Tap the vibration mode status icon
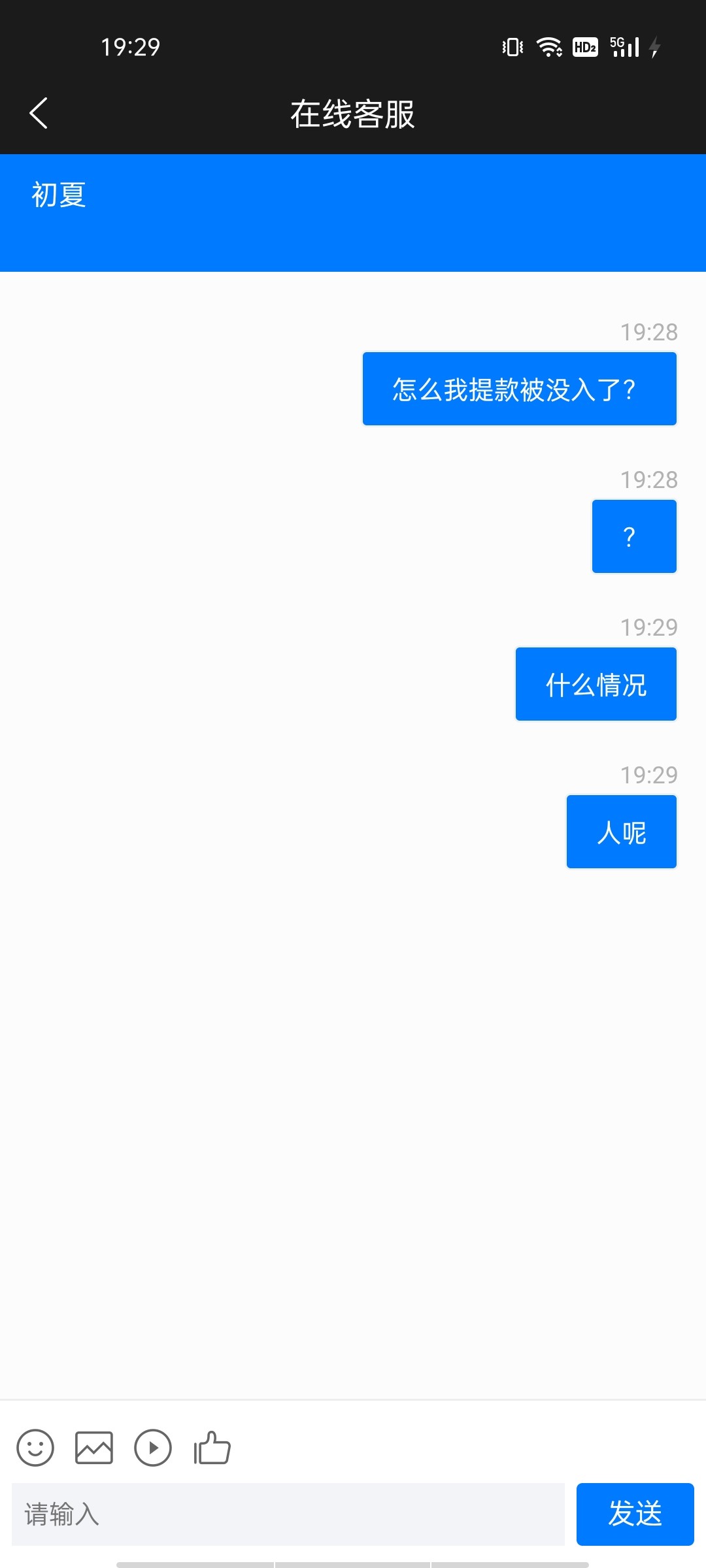 (x=511, y=46)
